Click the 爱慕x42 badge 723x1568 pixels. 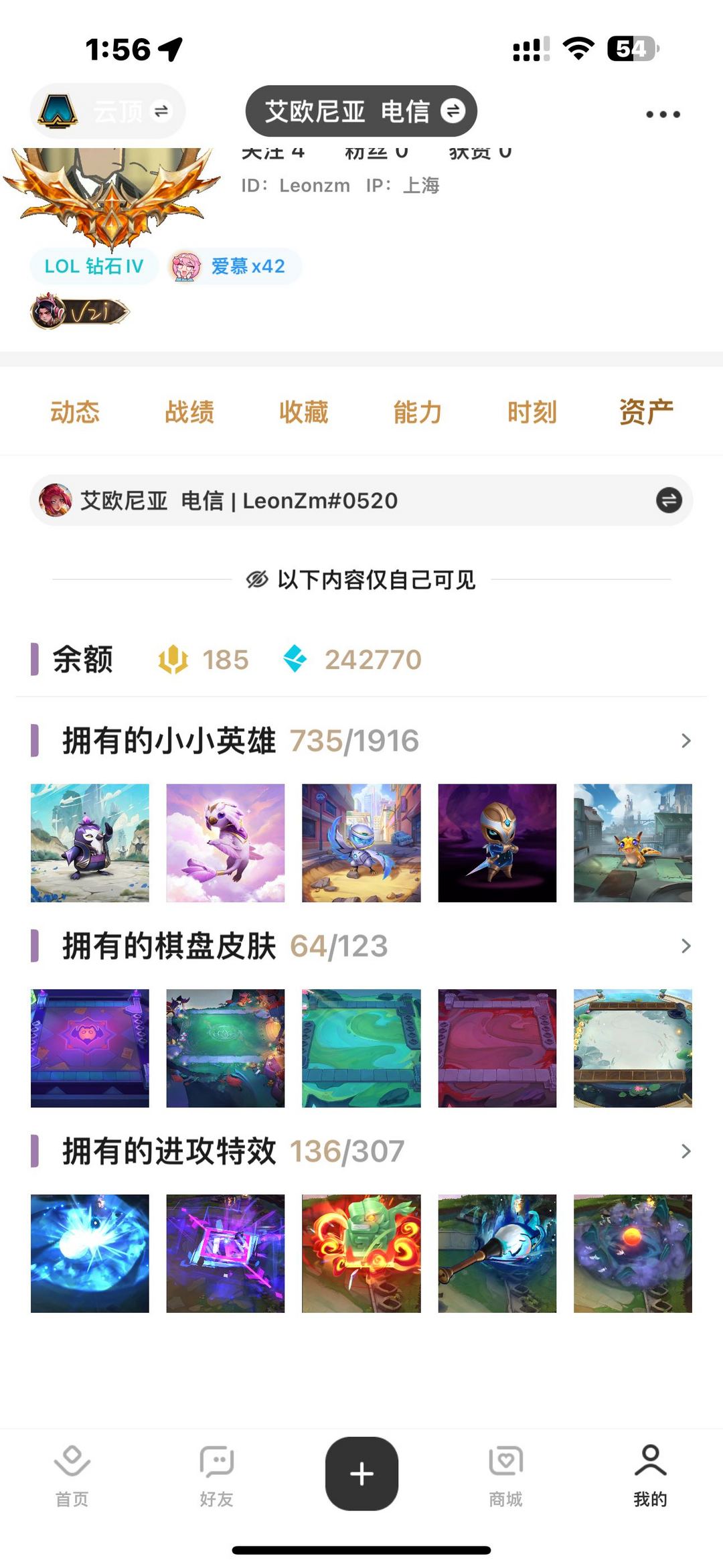pos(232,266)
